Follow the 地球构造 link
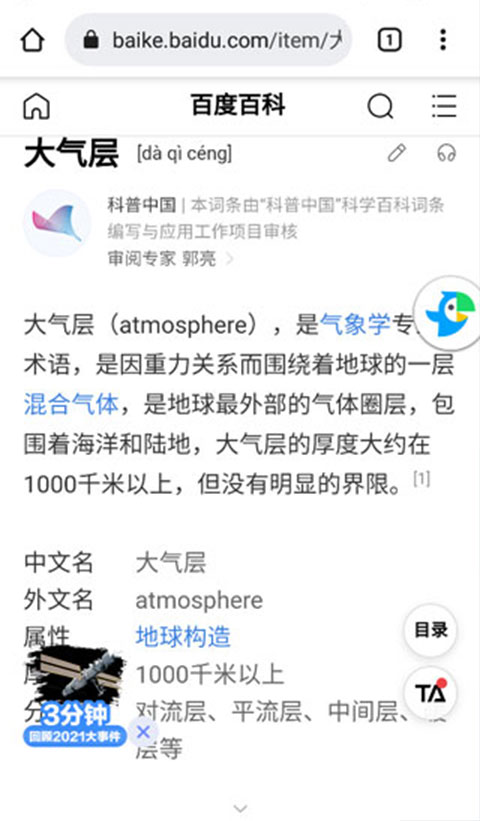Viewport: 480px width, 821px height. pos(183,637)
